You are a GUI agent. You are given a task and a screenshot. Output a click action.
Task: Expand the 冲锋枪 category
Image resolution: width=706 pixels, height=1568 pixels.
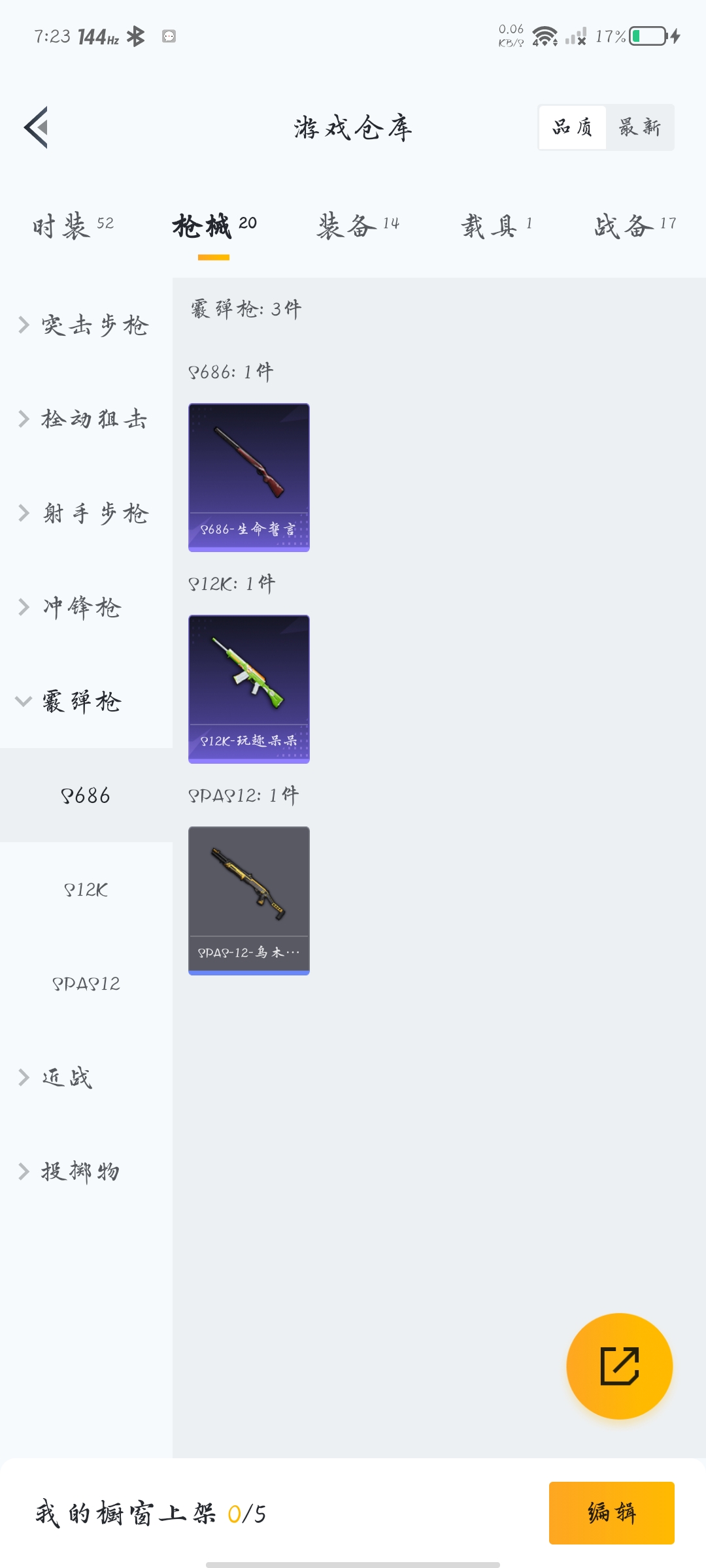[x=72, y=607]
